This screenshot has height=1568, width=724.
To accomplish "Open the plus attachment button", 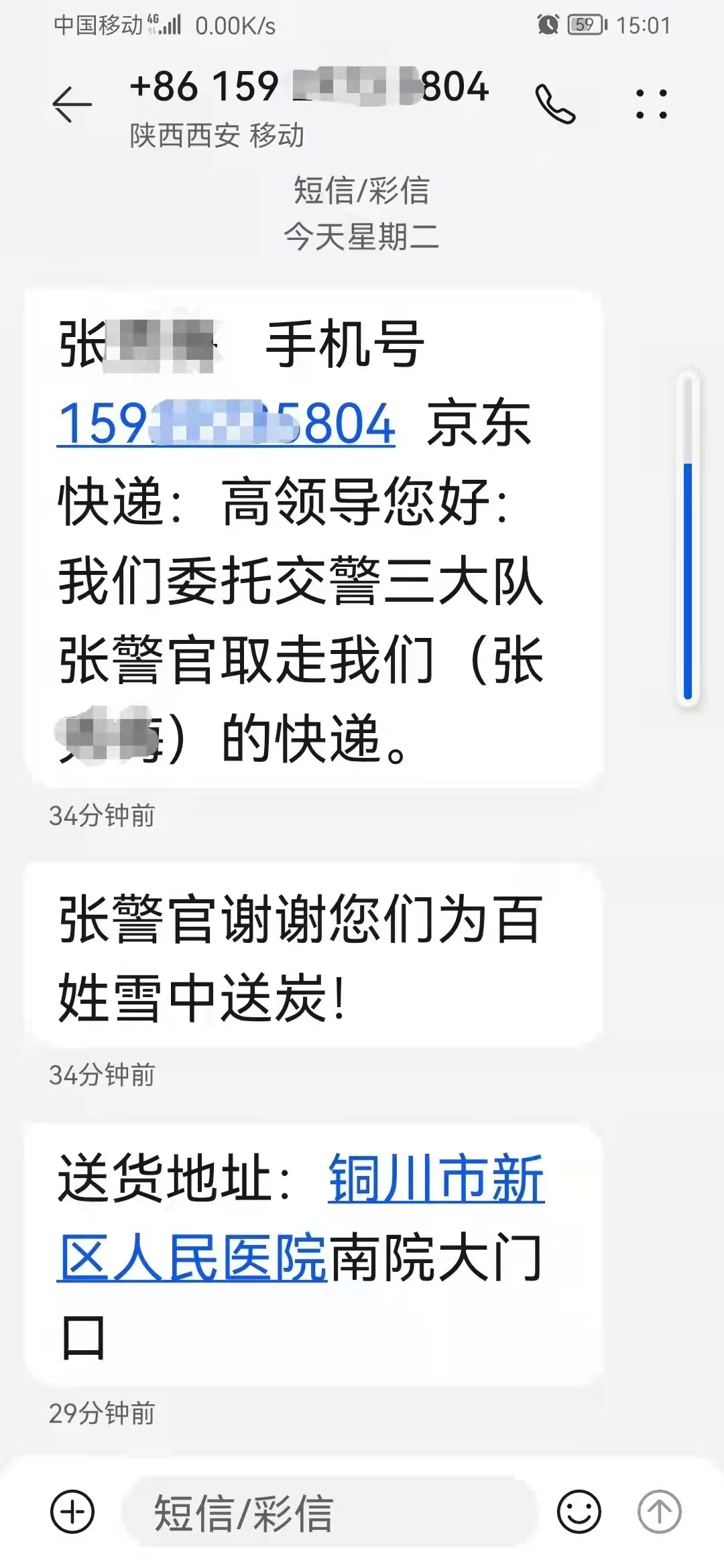I will tap(72, 1512).
